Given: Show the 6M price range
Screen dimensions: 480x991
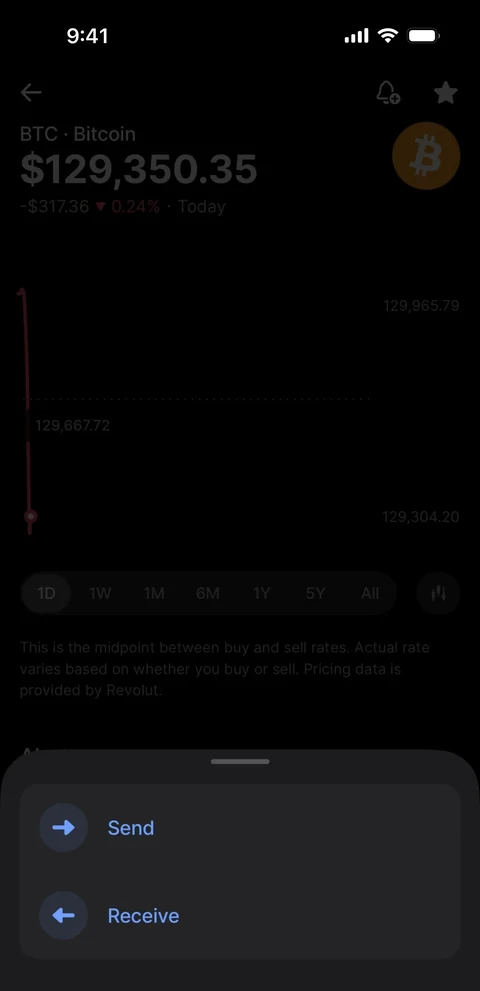Looking at the screenshot, I should 207,593.
